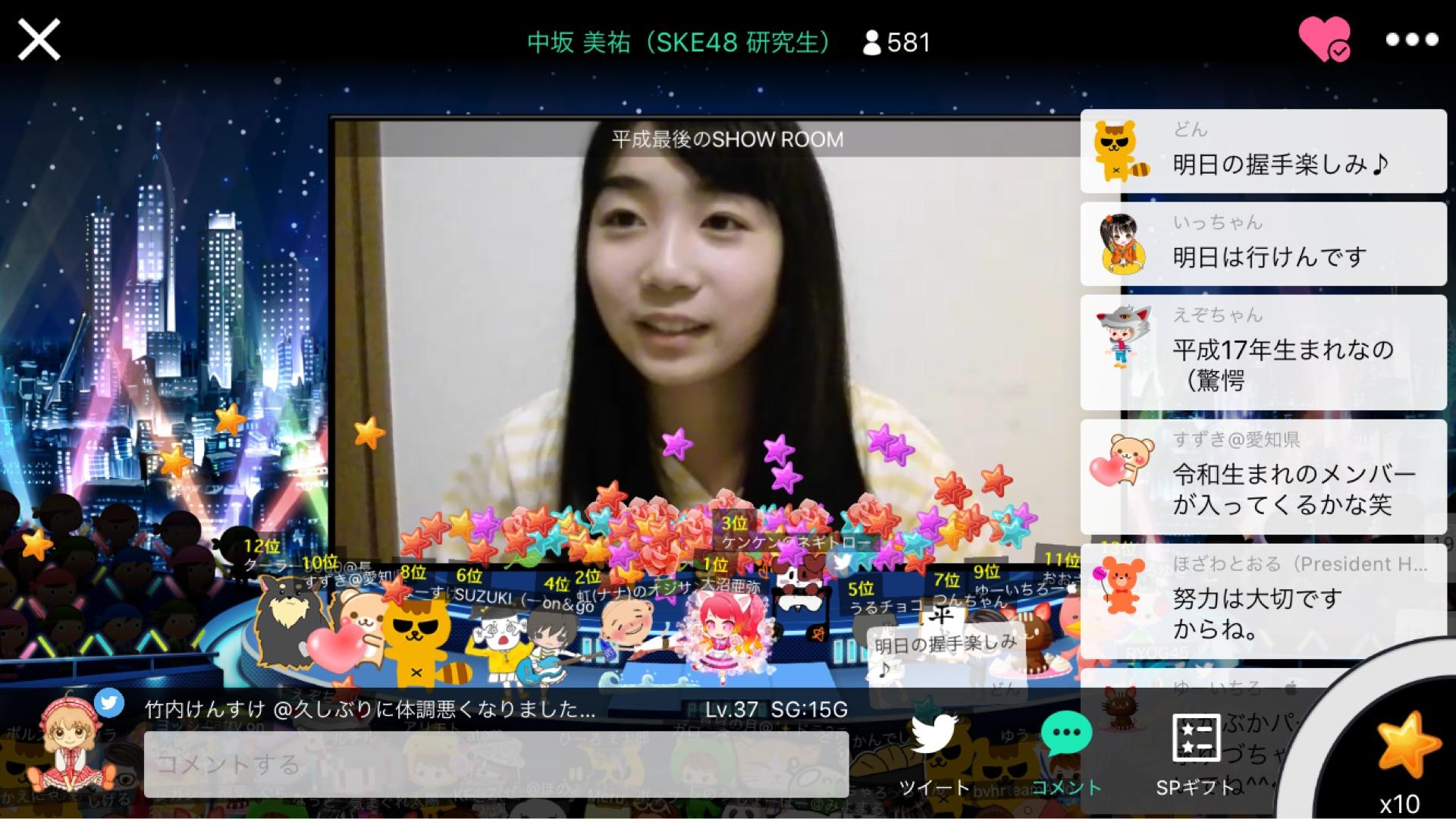The height and width of the screenshot is (819, 1456).
Task: Close the live stream with the X
Action: point(39,39)
